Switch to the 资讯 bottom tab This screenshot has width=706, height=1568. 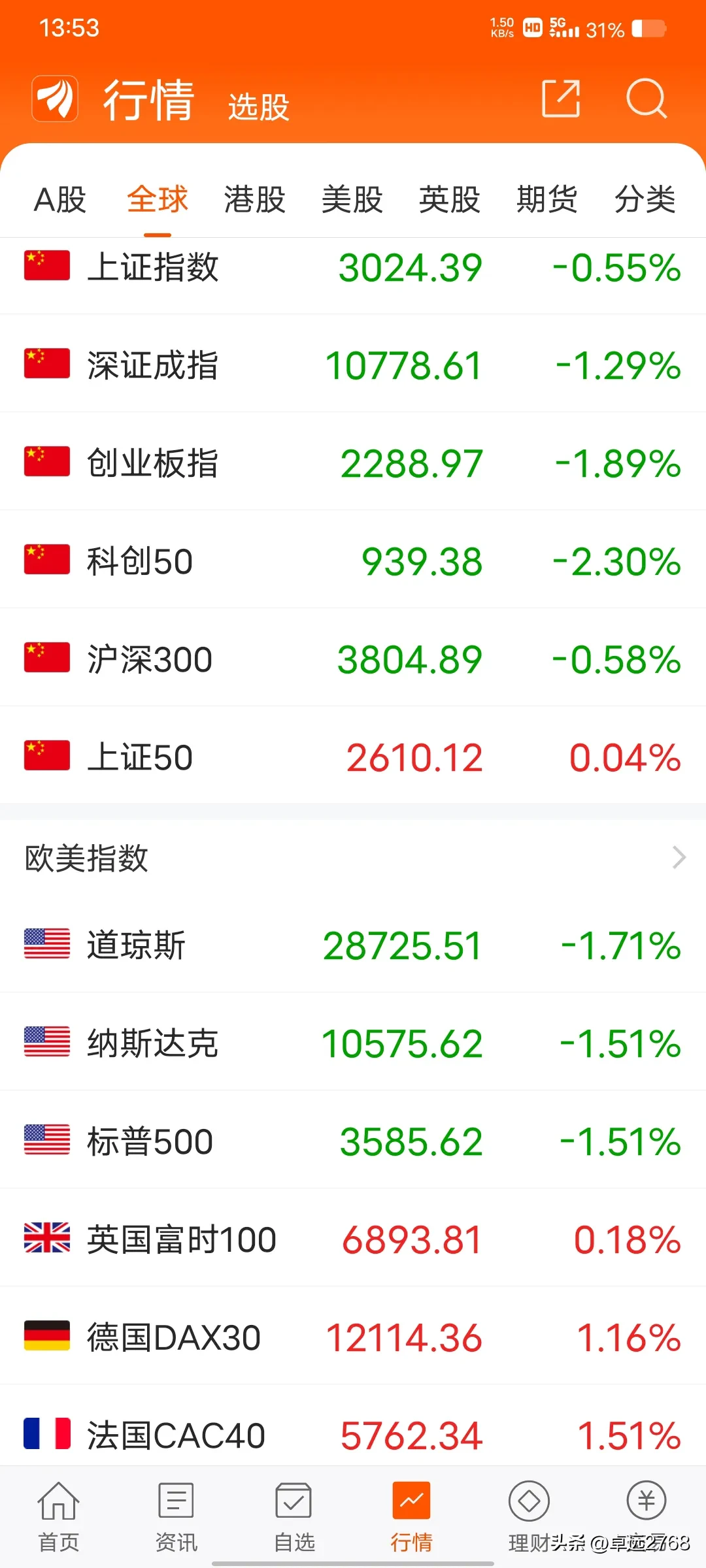176,1516
